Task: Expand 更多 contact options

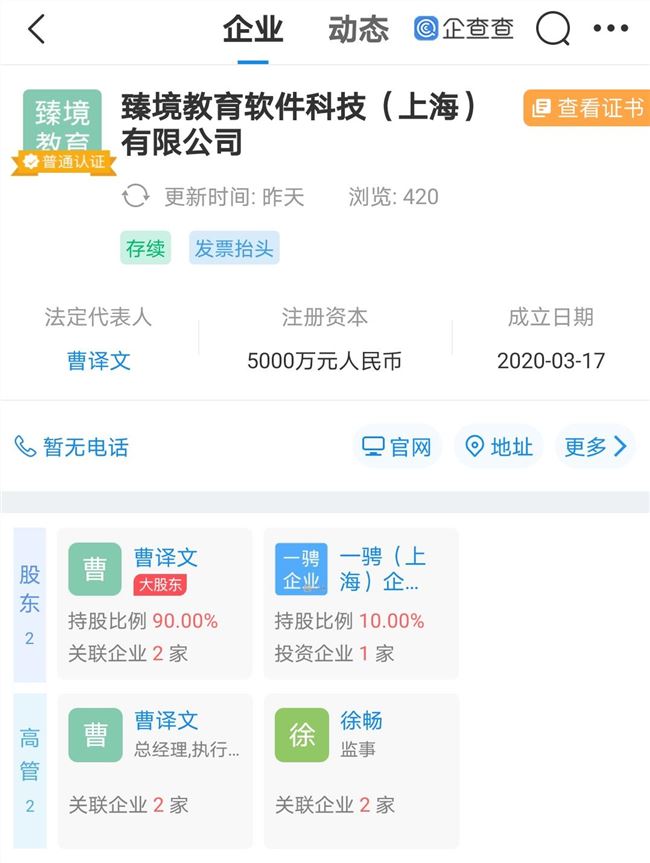Action: (x=596, y=447)
